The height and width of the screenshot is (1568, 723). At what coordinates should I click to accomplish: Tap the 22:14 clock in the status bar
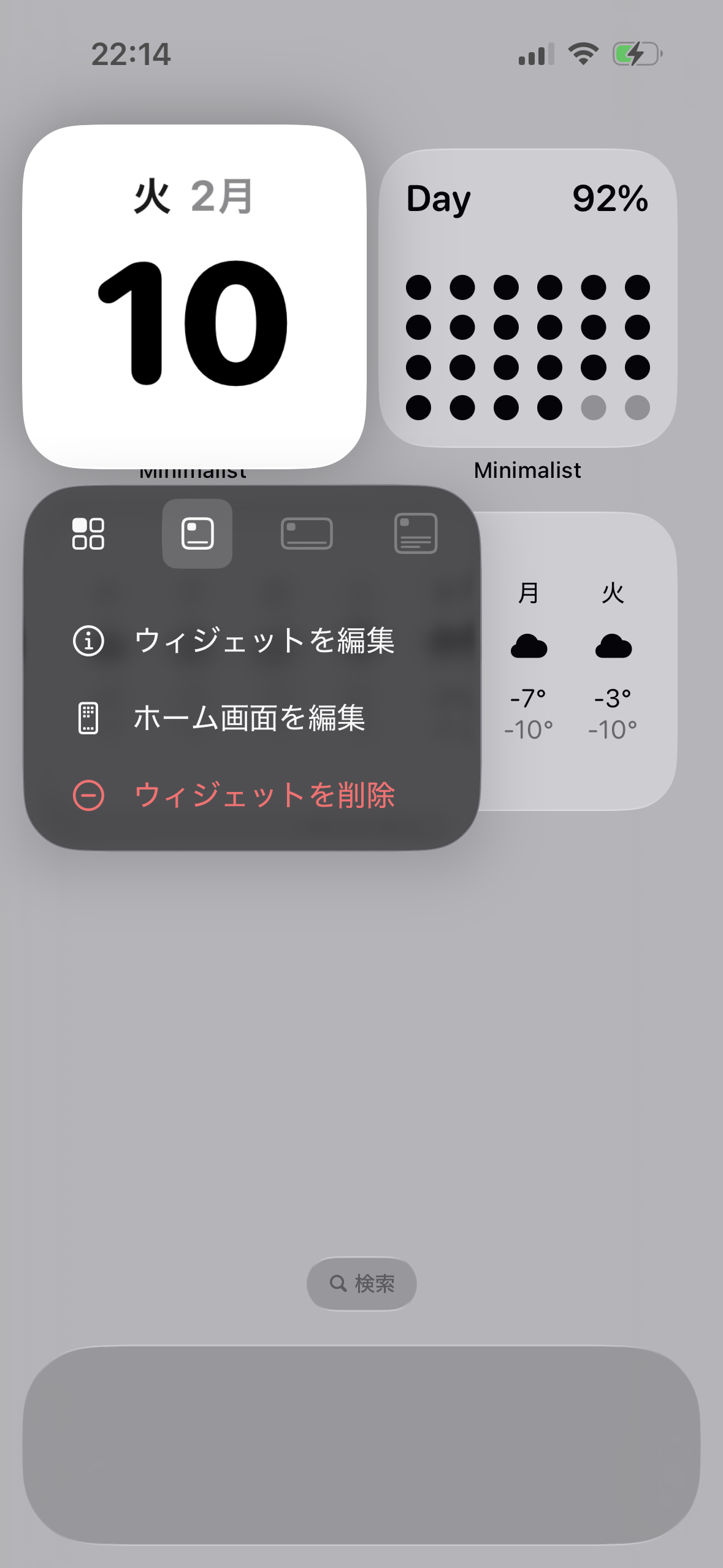pos(131,54)
